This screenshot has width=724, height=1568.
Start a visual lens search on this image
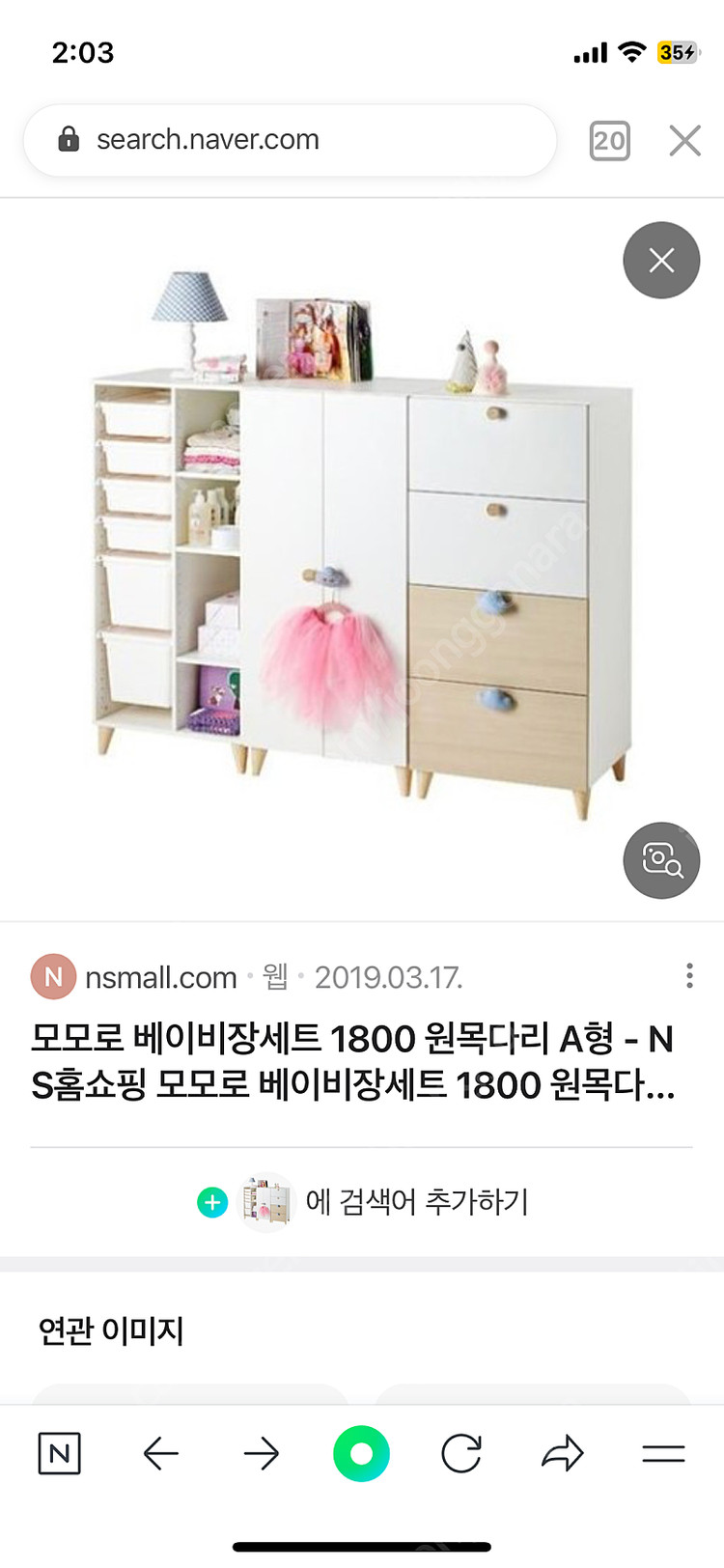coord(661,859)
